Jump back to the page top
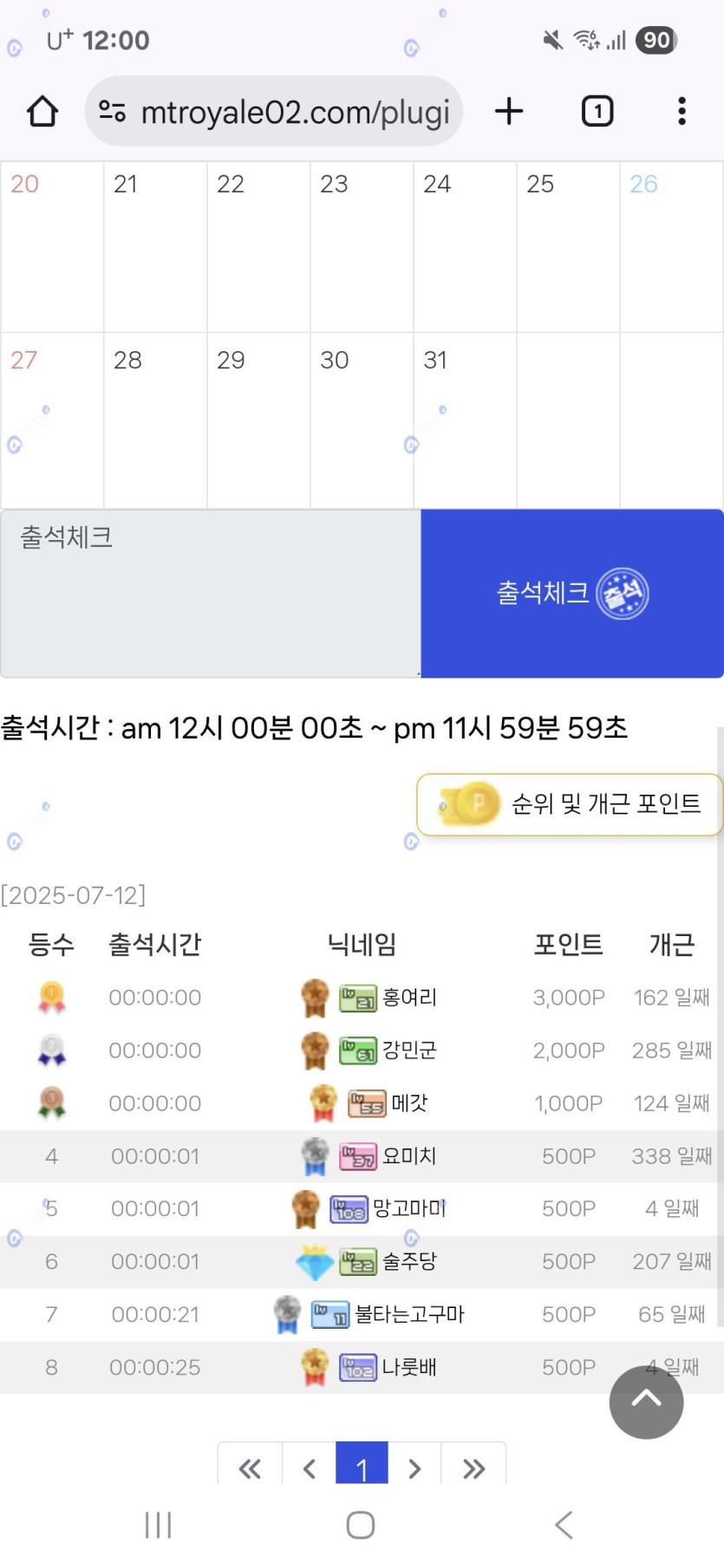 (x=646, y=1402)
